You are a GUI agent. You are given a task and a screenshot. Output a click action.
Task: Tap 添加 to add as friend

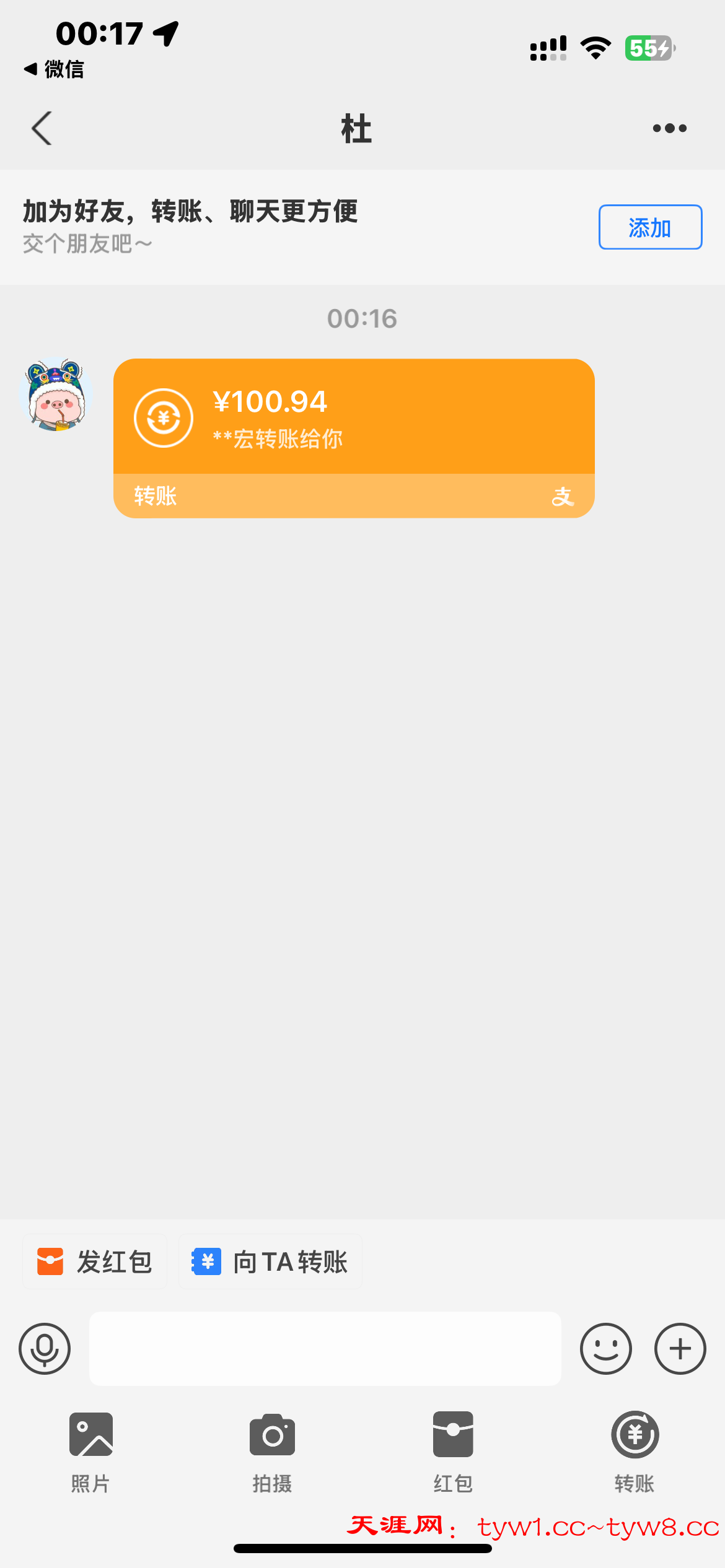pyautogui.click(x=650, y=227)
